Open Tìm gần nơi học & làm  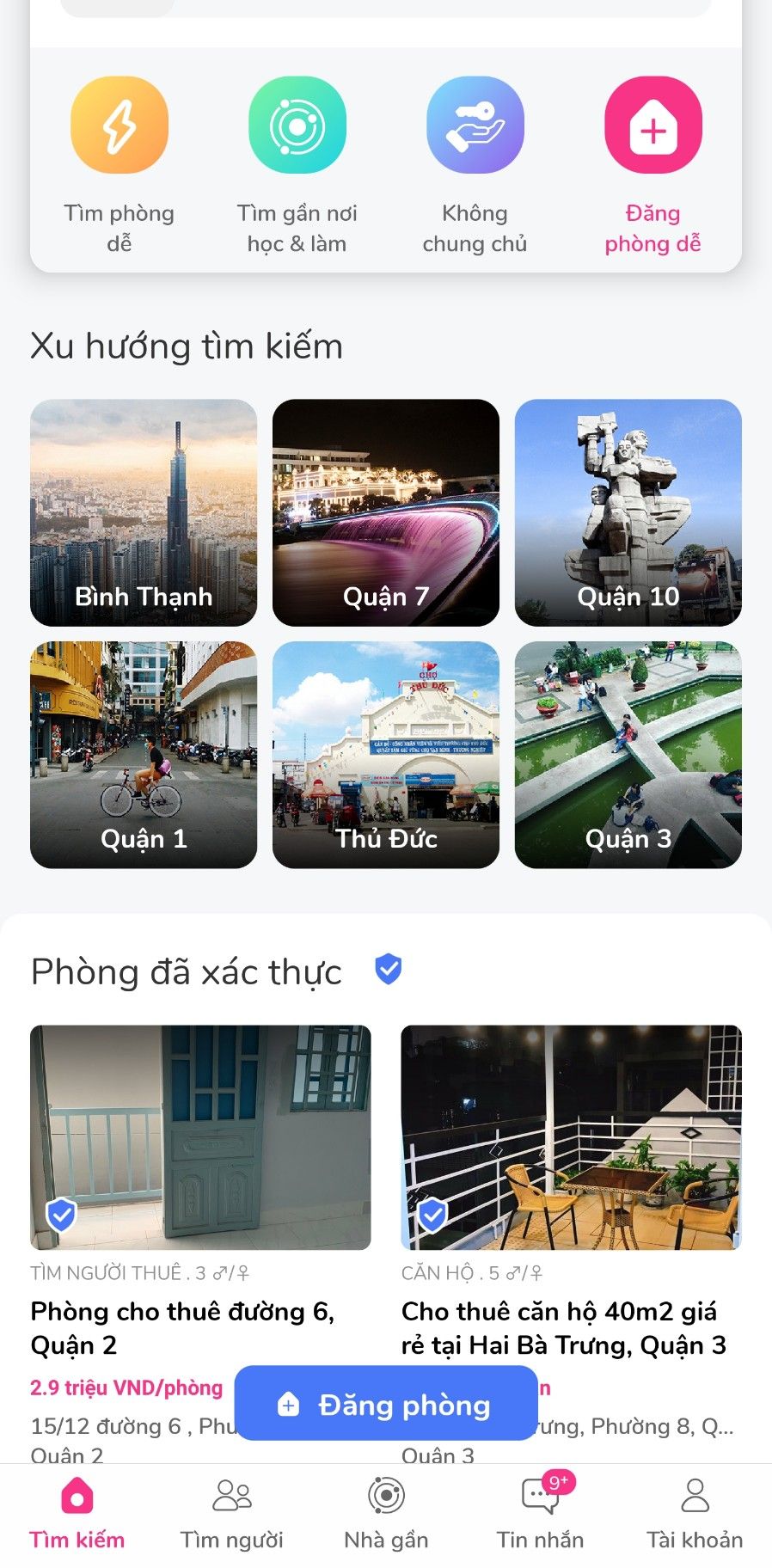click(x=297, y=126)
